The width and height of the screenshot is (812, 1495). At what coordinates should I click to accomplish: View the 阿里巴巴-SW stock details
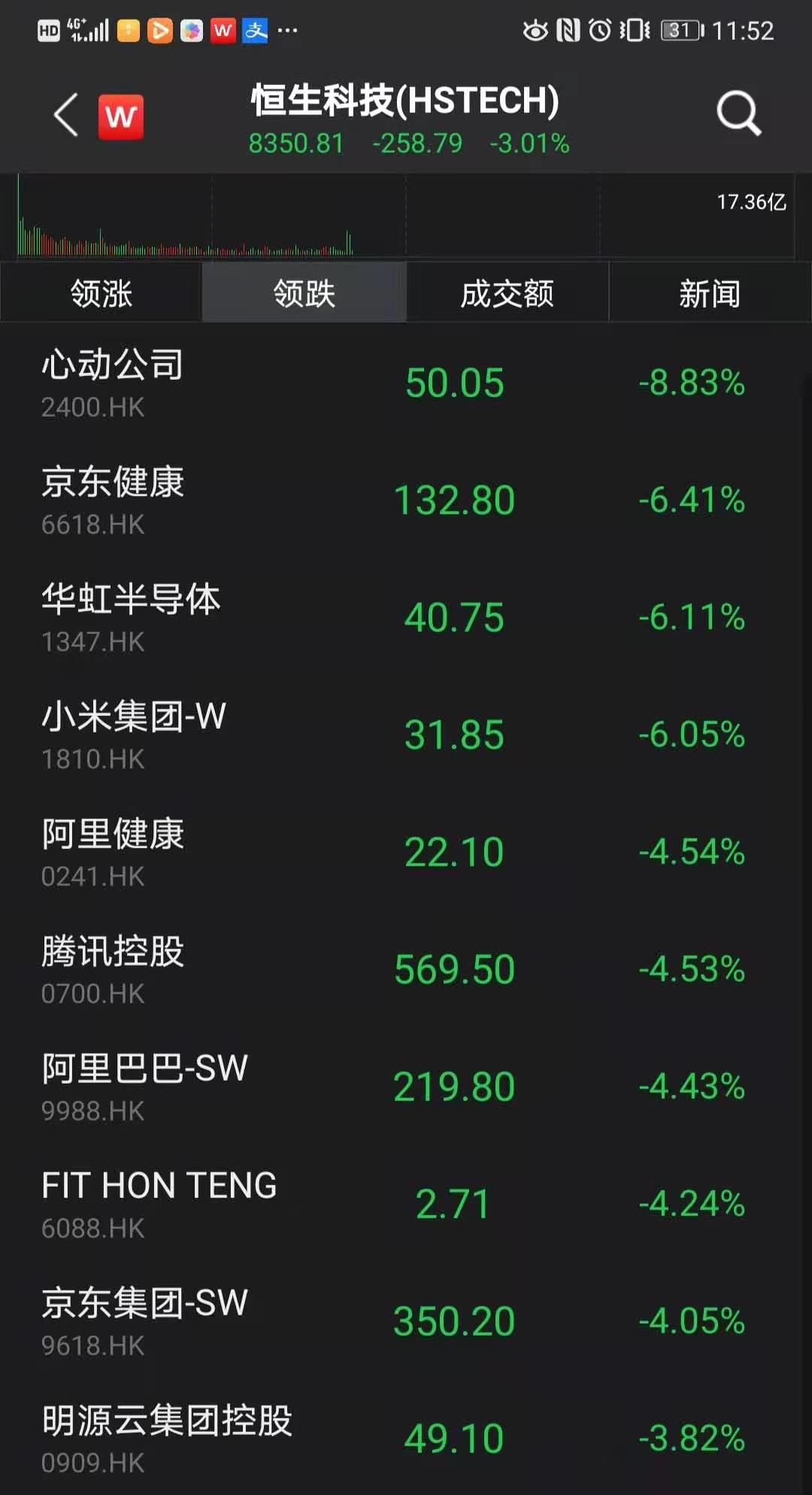pyautogui.click(x=406, y=1087)
